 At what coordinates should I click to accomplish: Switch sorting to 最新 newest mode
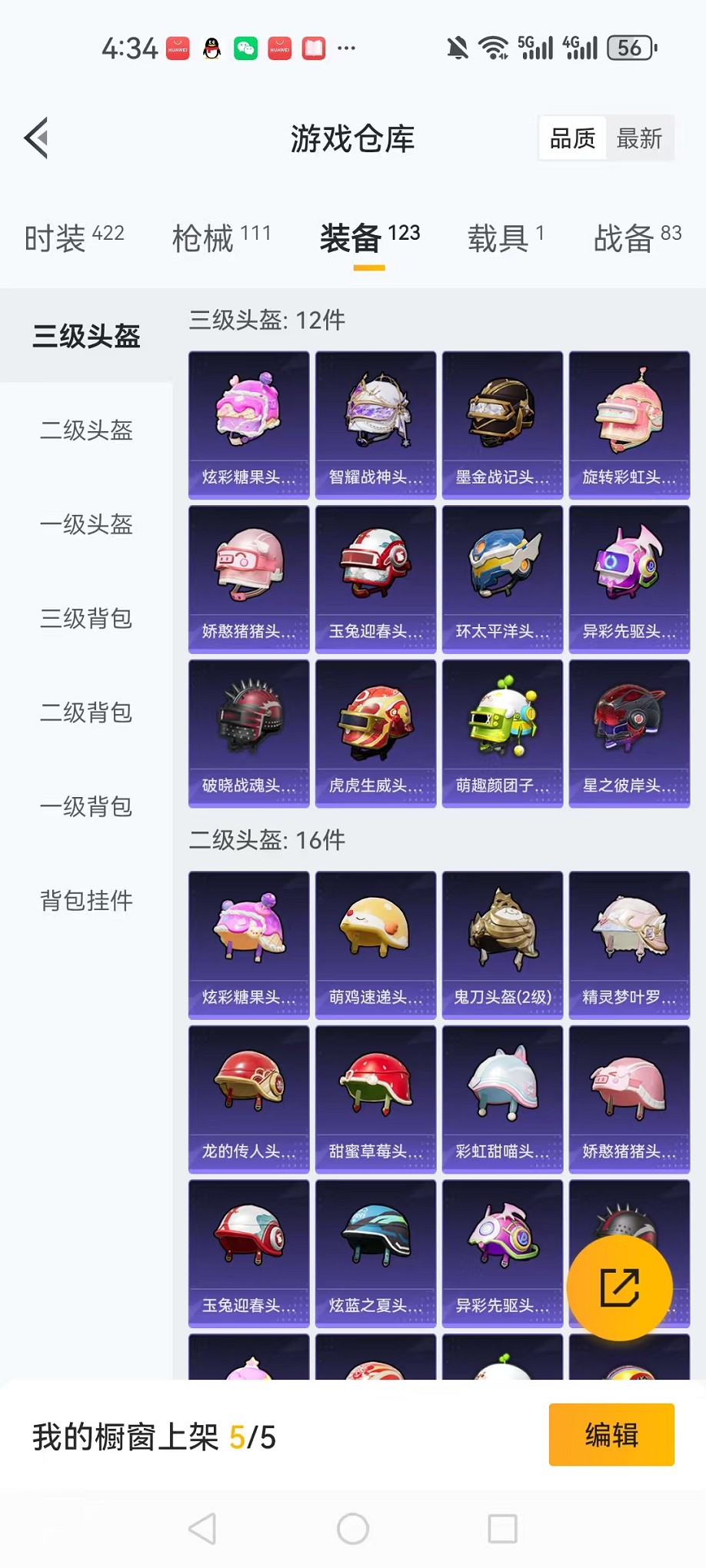[x=641, y=138]
